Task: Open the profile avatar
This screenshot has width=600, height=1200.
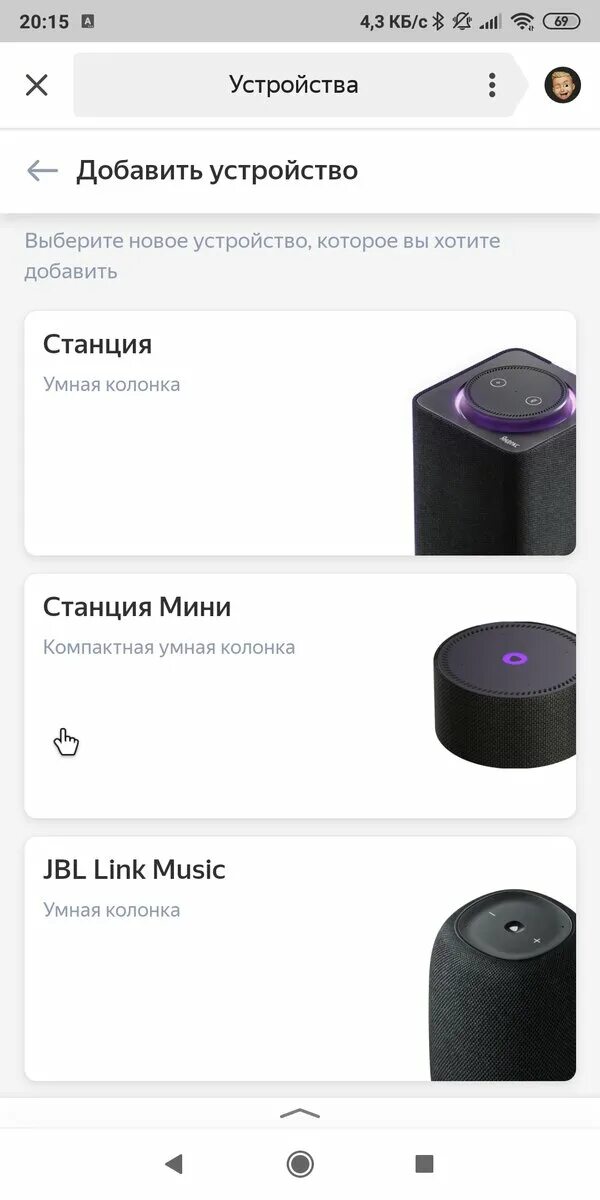Action: click(x=562, y=85)
